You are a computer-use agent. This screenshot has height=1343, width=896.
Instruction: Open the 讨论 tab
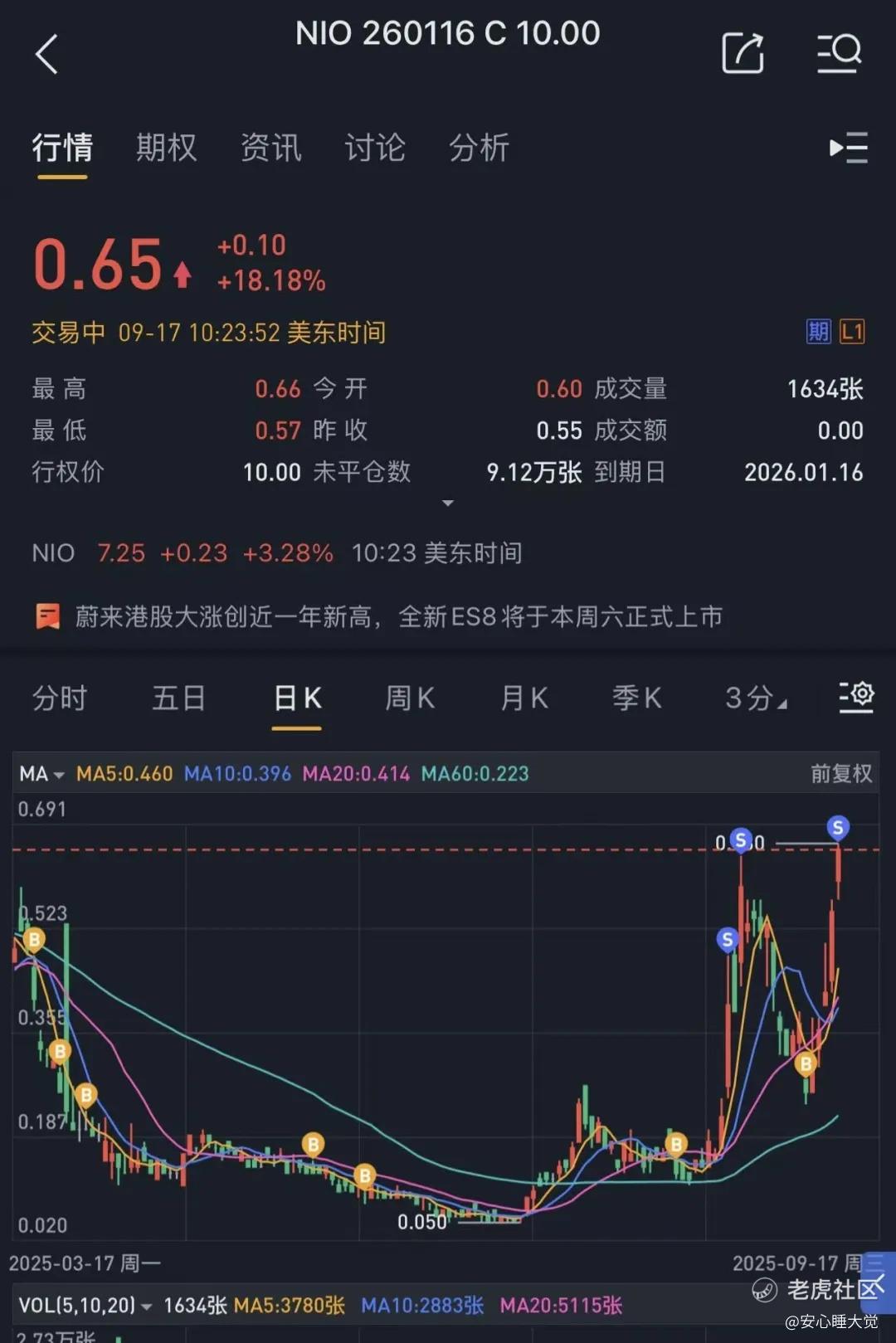point(375,148)
